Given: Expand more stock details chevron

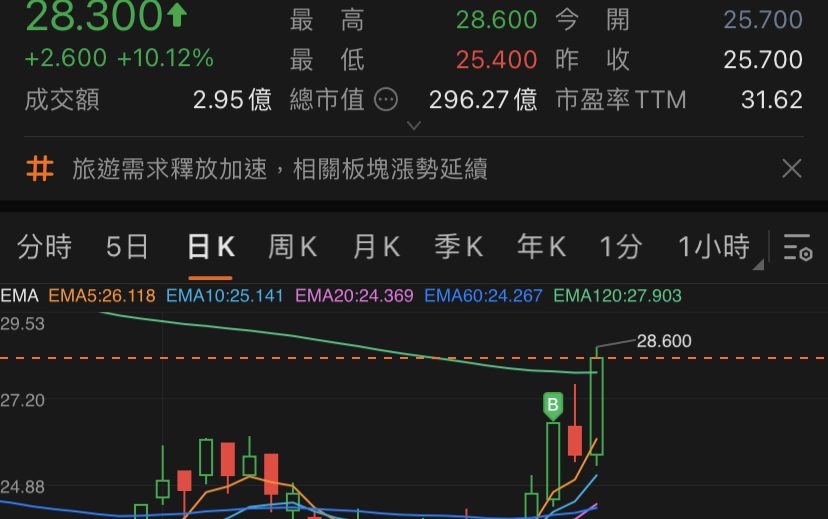Looking at the screenshot, I should click(x=414, y=126).
